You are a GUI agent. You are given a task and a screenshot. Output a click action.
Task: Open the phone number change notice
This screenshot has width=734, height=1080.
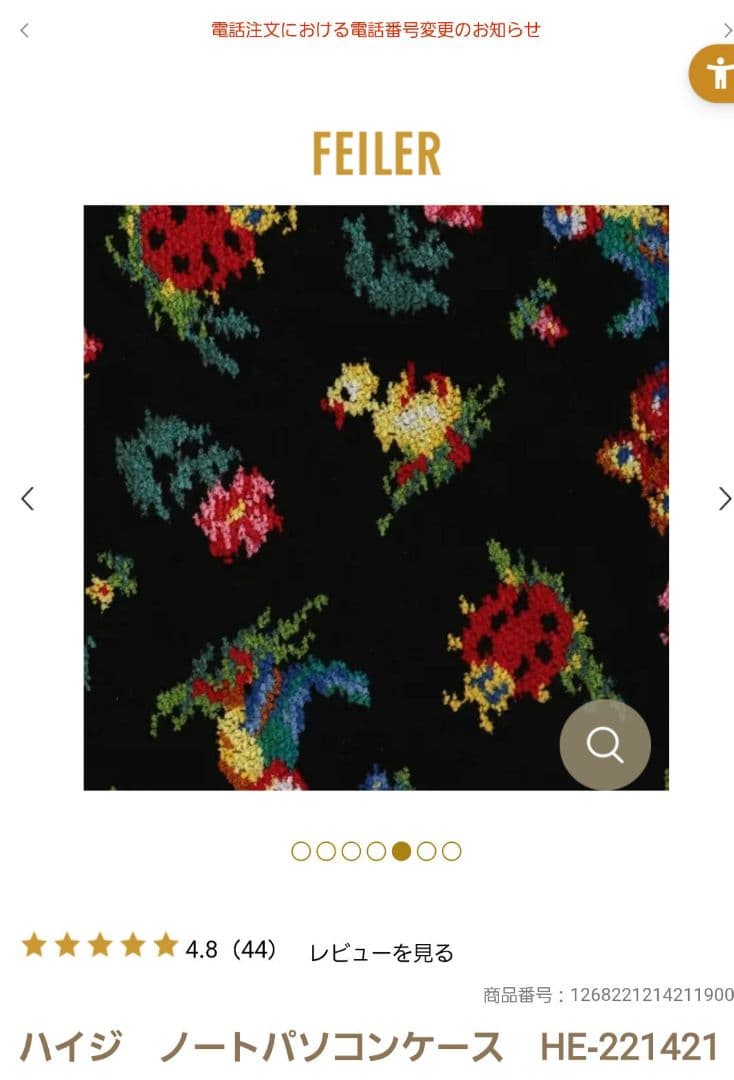tap(376, 30)
